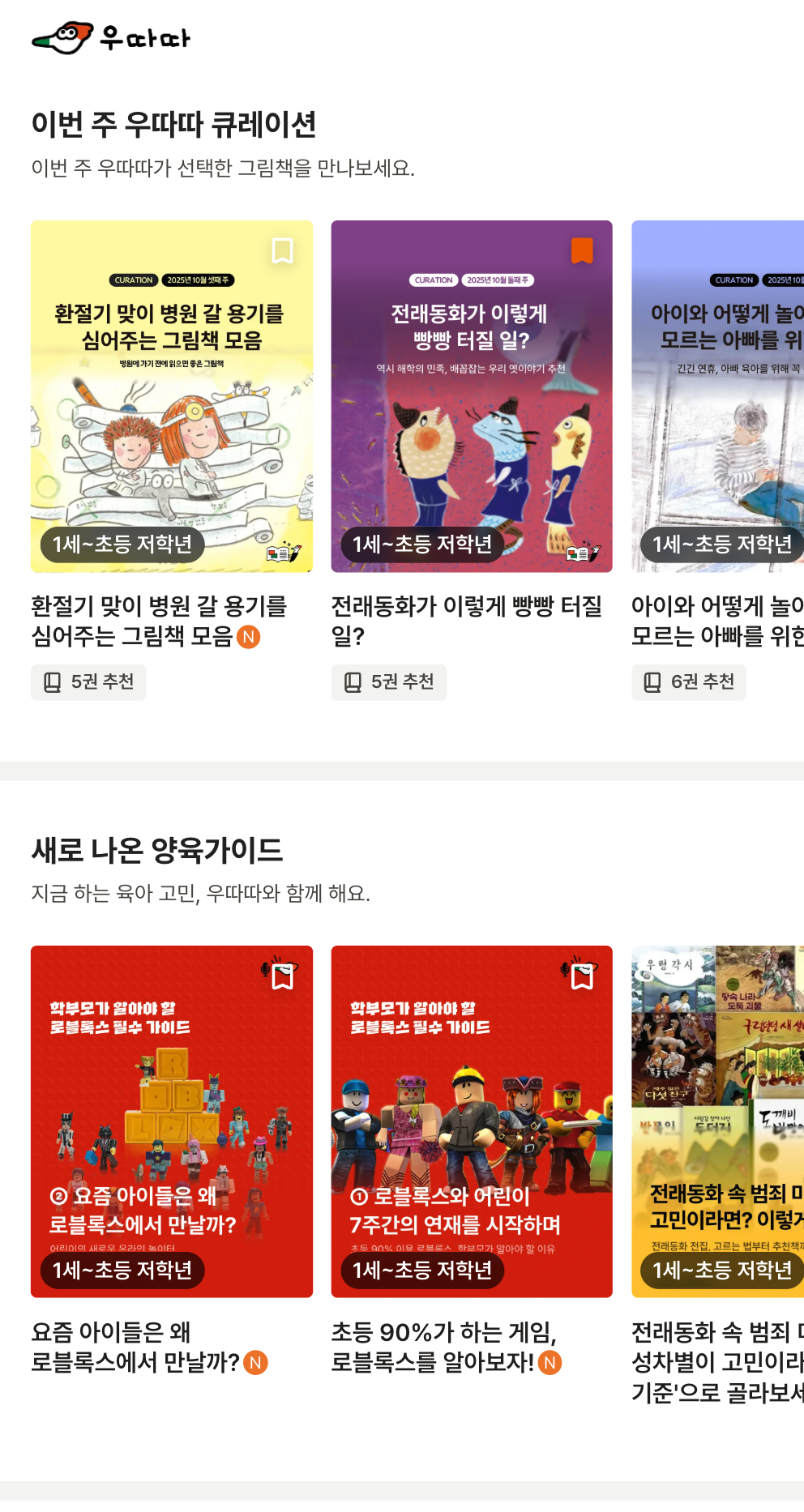The height and width of the screenshot is (1512, 804).
Task: Bookmark the 요즘 아이들은 왜 로블록스 guide
Action: point(282,976)
